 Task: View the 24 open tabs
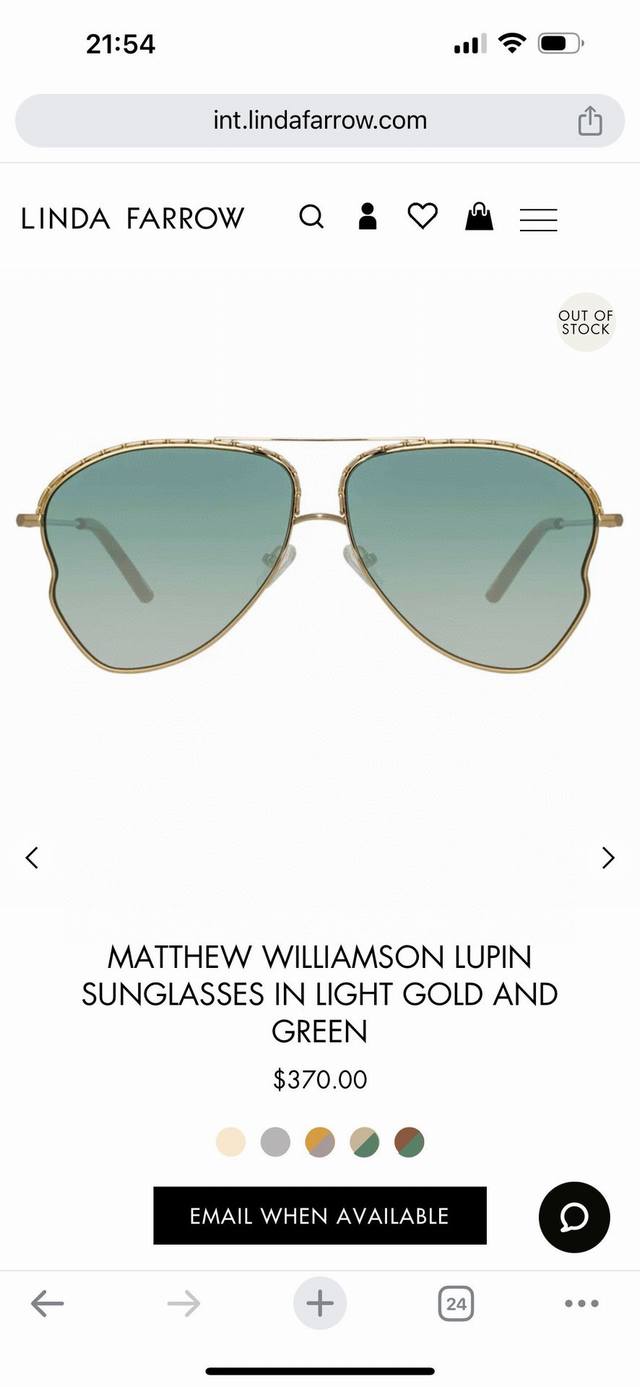456,1303
